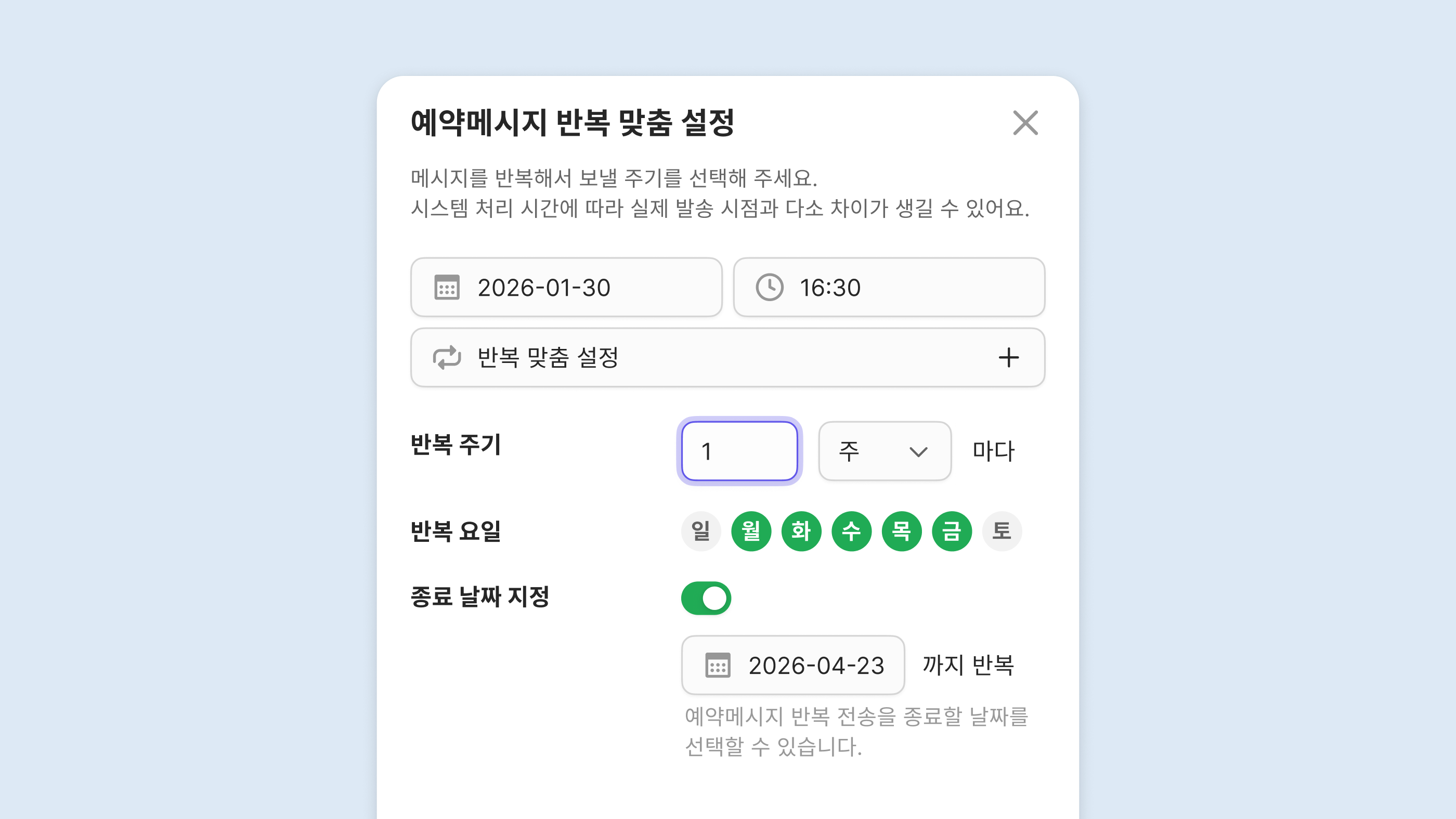The width and height of the screenshot is (1456, 819).
Task: Open the 주 unit dropdown
Action: 885,451
